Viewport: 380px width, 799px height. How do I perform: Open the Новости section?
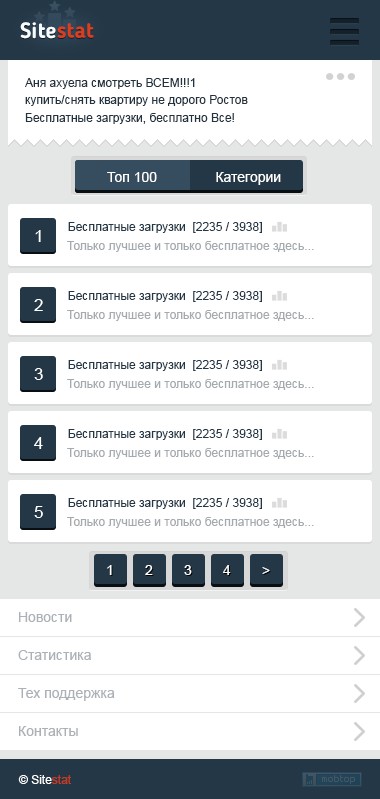coord(190,618)
